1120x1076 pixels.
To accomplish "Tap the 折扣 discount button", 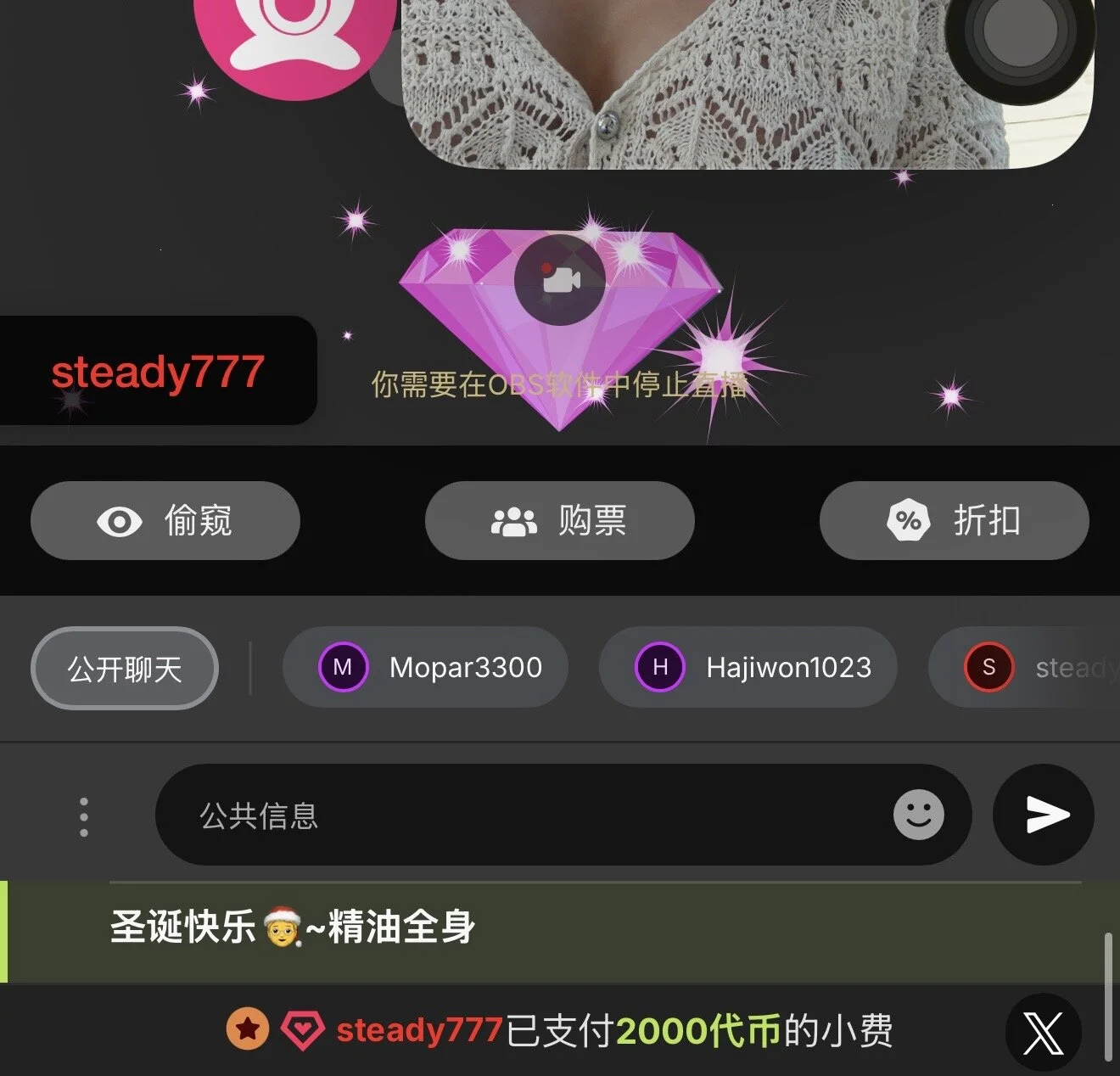I will (954, 520).
